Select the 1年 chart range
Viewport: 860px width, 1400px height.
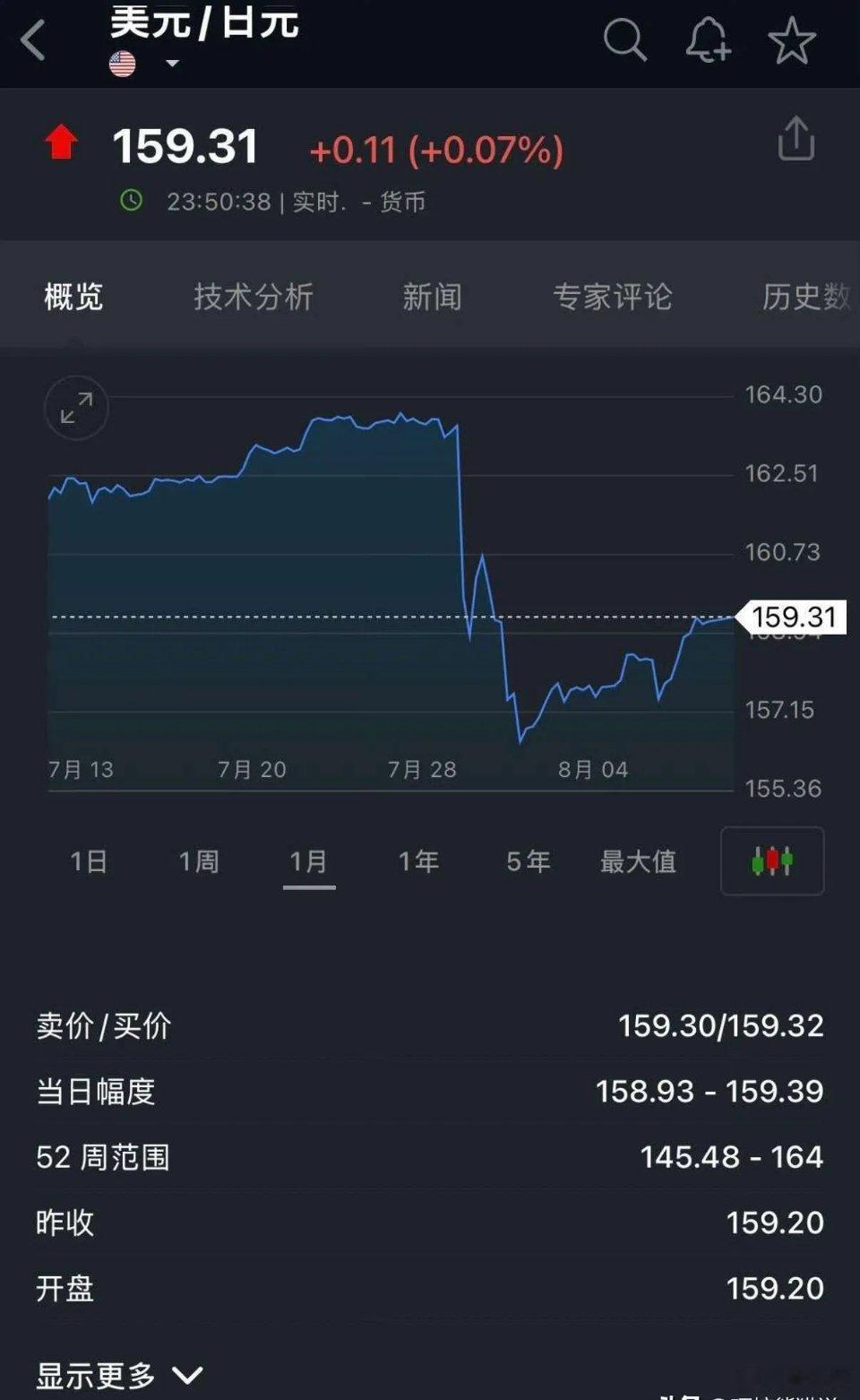(418, 861)
